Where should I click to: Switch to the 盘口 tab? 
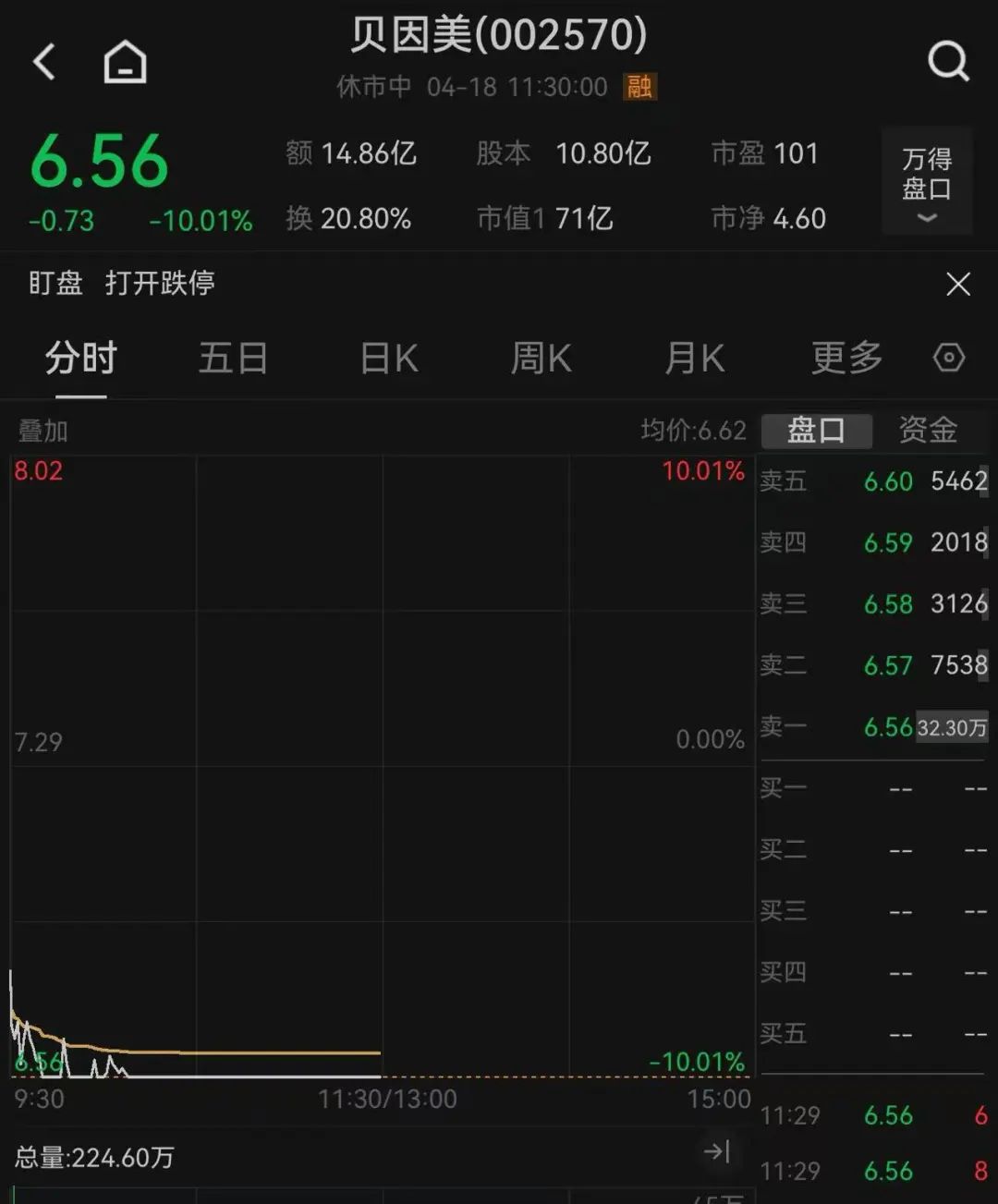[x=816, y=431]
